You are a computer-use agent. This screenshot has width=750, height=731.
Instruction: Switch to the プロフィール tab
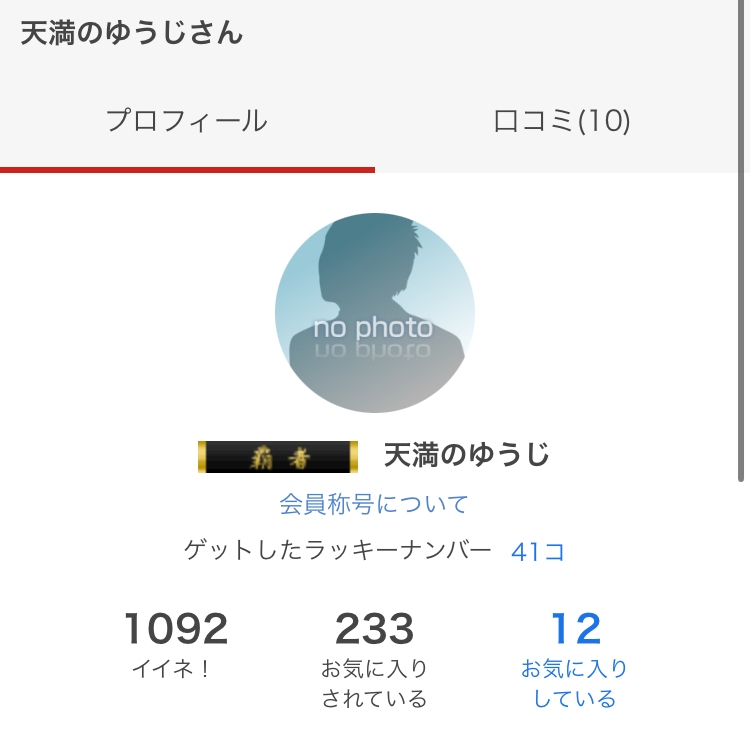pyautogui.click(x=187, y=121)
